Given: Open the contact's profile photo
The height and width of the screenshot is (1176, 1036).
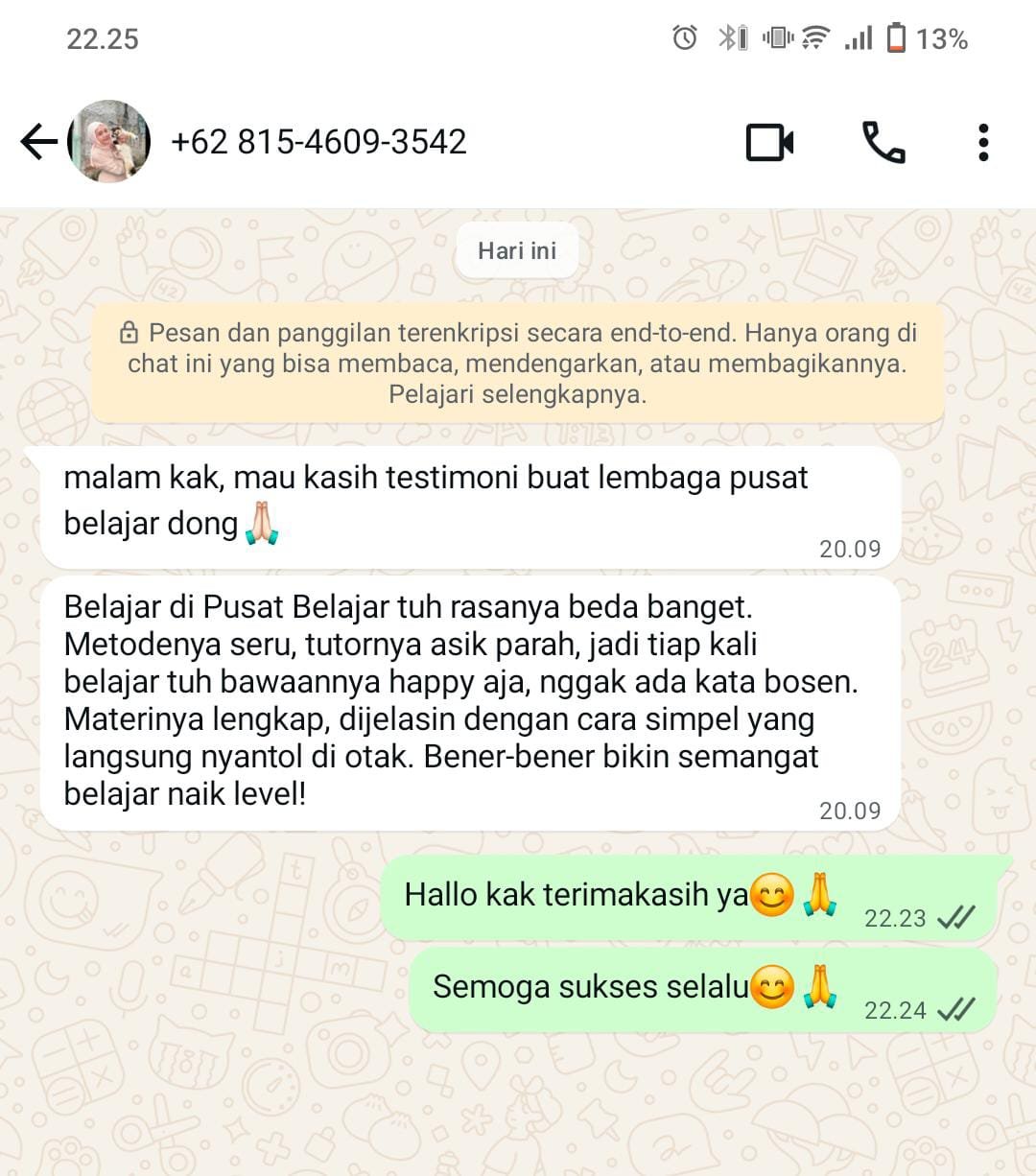Looking at the screenshot, I should coord(109,142).
